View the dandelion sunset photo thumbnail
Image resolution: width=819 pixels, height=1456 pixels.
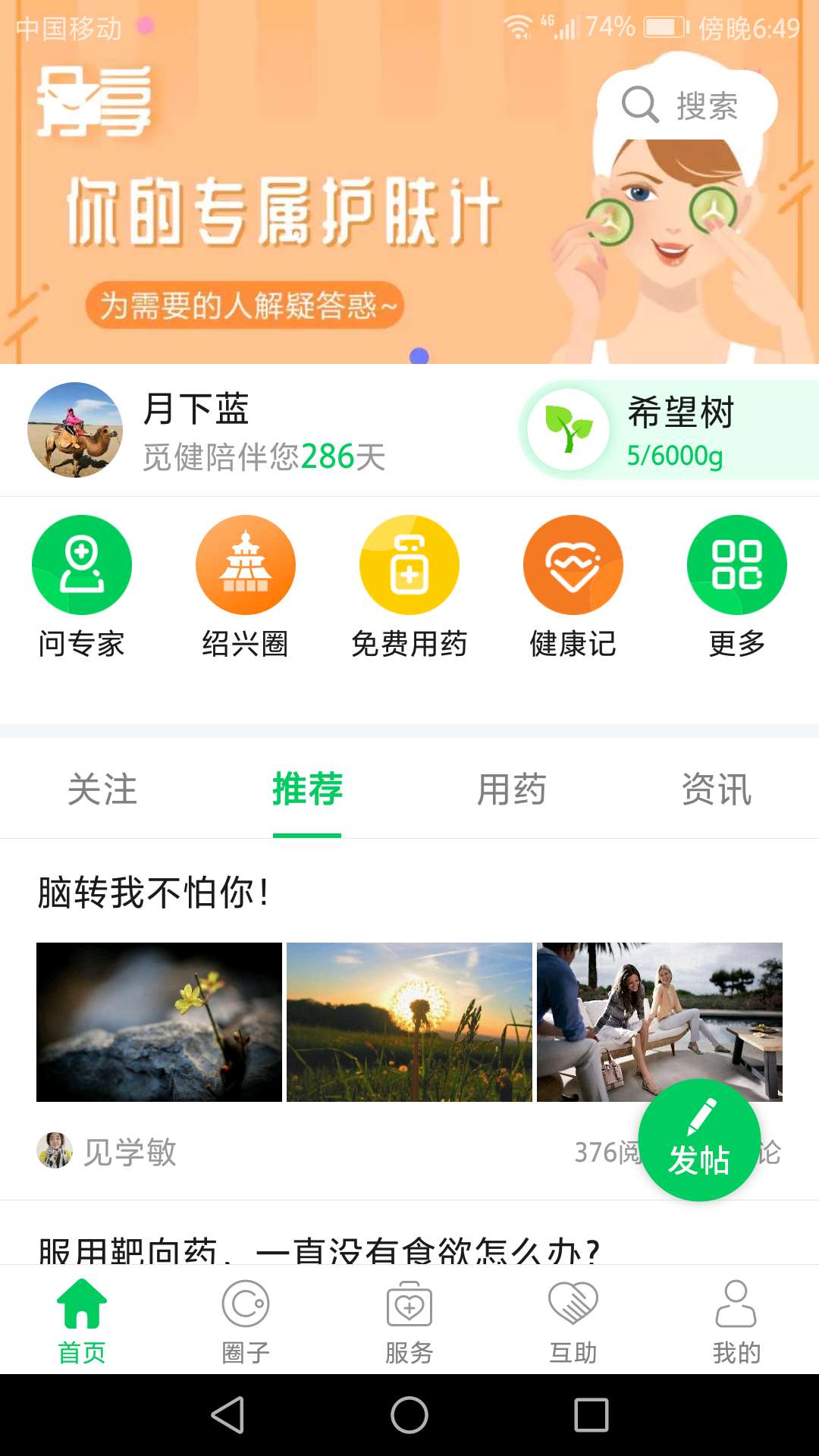409,1021
